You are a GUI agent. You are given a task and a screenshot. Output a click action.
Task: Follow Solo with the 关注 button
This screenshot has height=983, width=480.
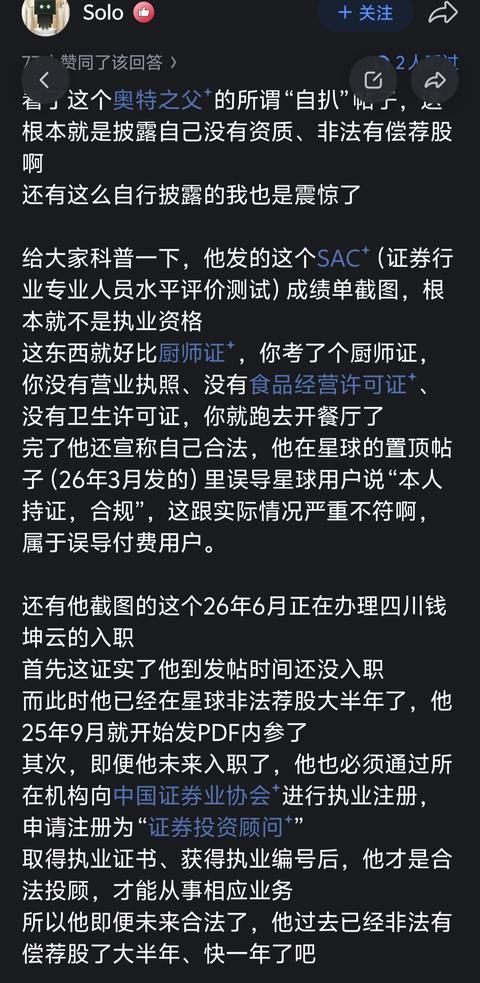365,13
